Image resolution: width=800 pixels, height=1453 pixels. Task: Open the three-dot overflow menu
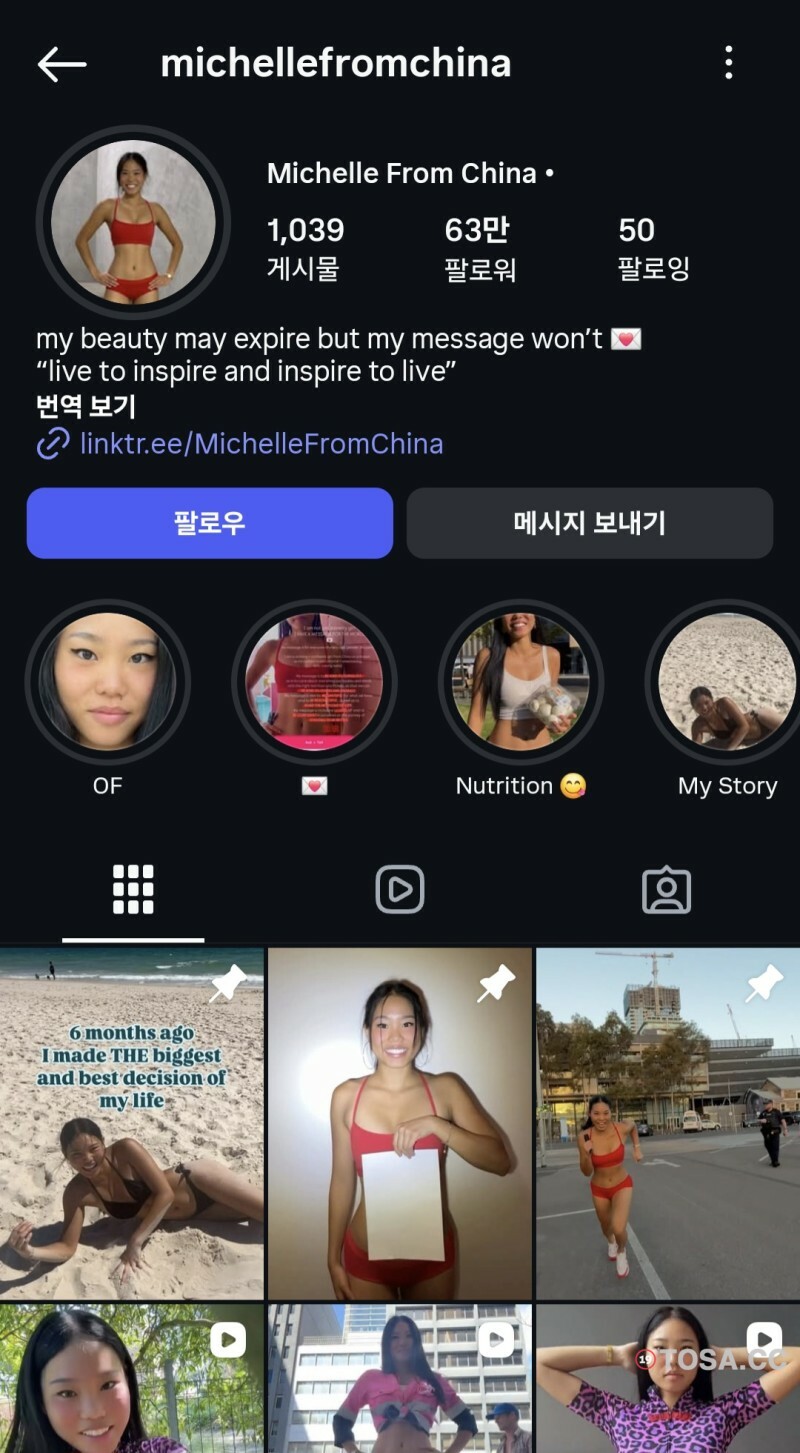pyautogui.click(x=728, y=63)
